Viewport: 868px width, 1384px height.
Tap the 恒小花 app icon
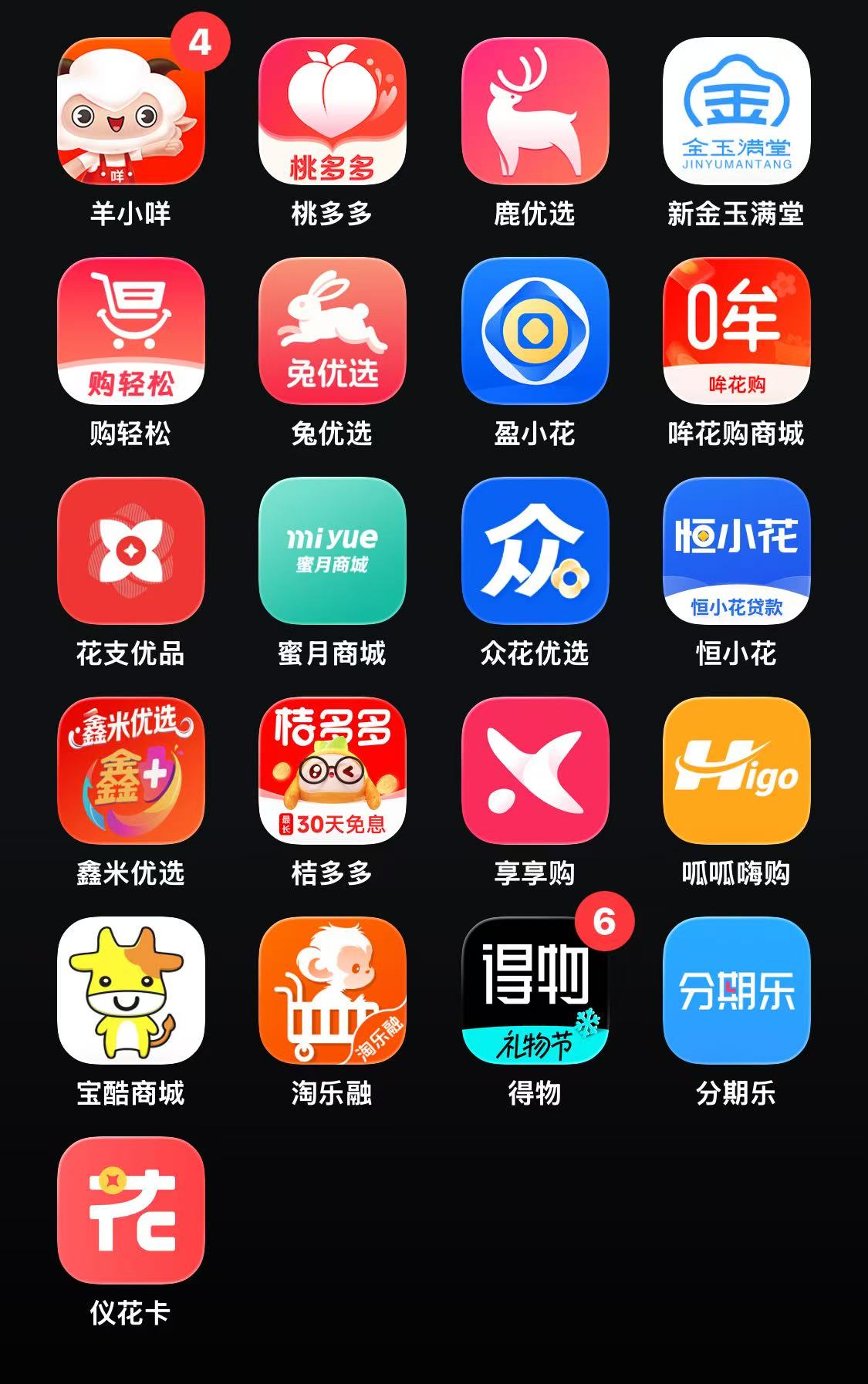pyautogui.click(x=736, y=551)
